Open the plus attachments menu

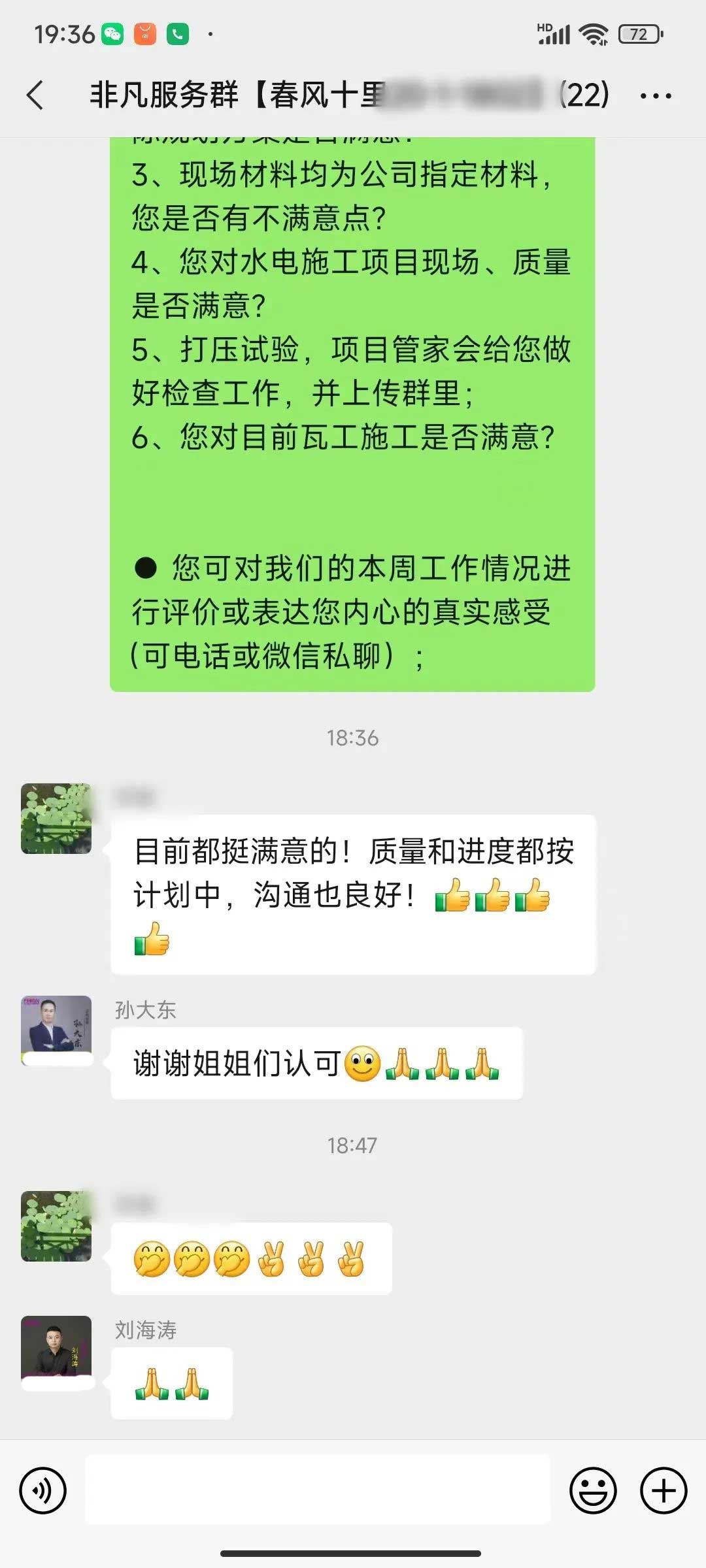pyautogui.click(x=663, y=1492)
